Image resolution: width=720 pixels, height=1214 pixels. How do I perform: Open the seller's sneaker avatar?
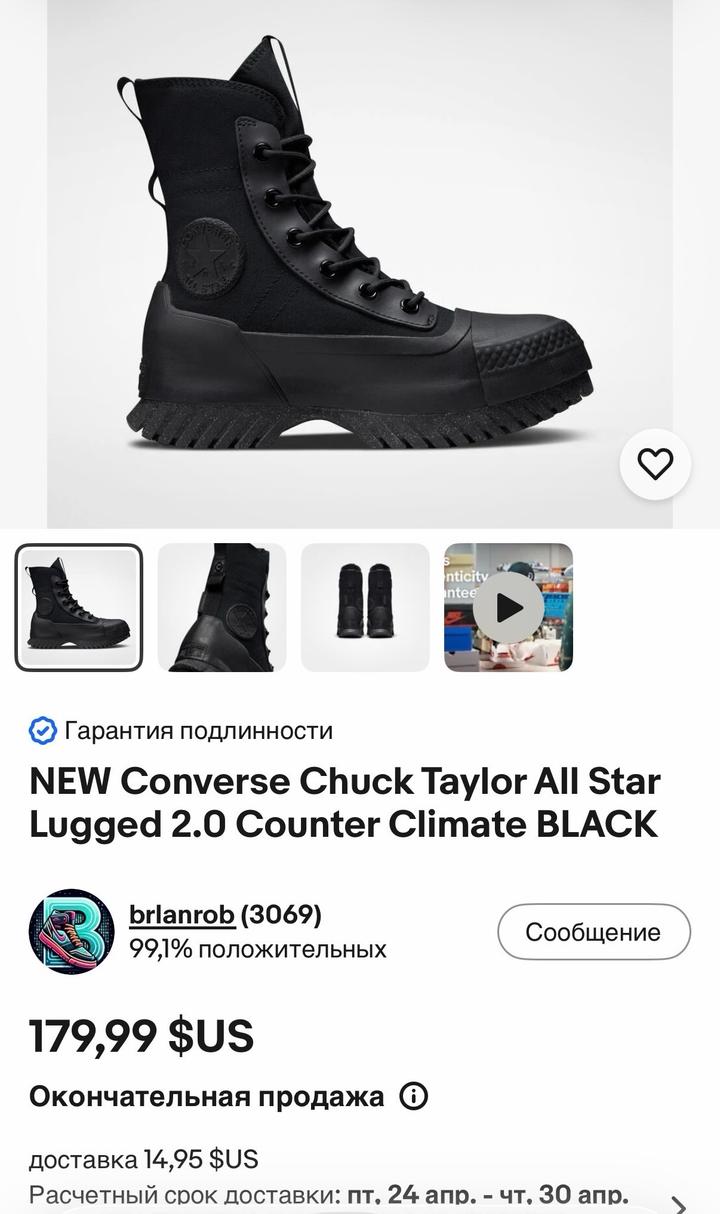coord(71,932)
